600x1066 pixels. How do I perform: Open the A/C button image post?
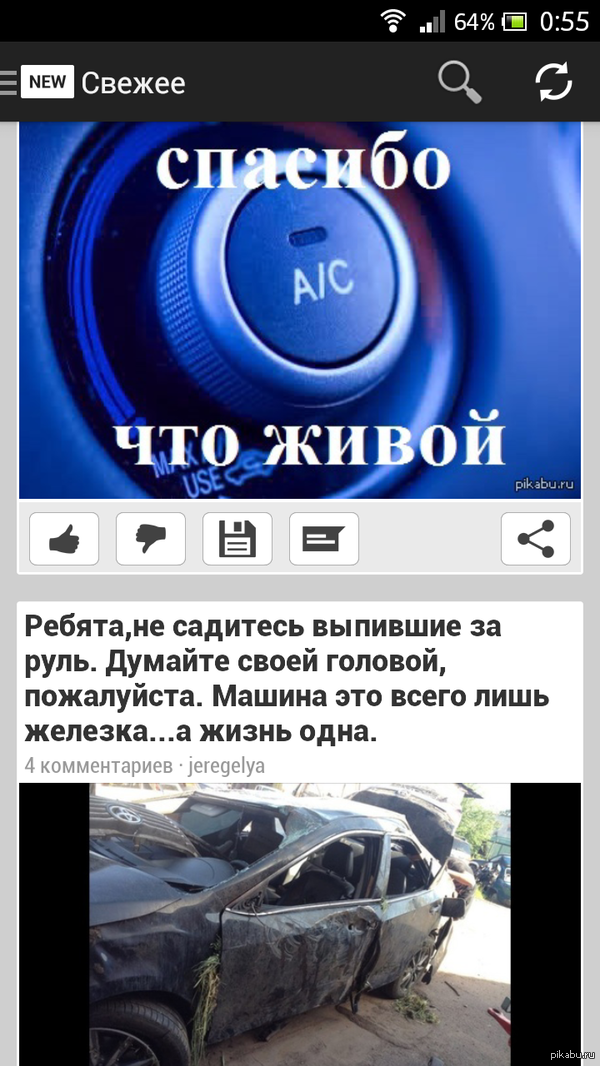tap(300, 310)
